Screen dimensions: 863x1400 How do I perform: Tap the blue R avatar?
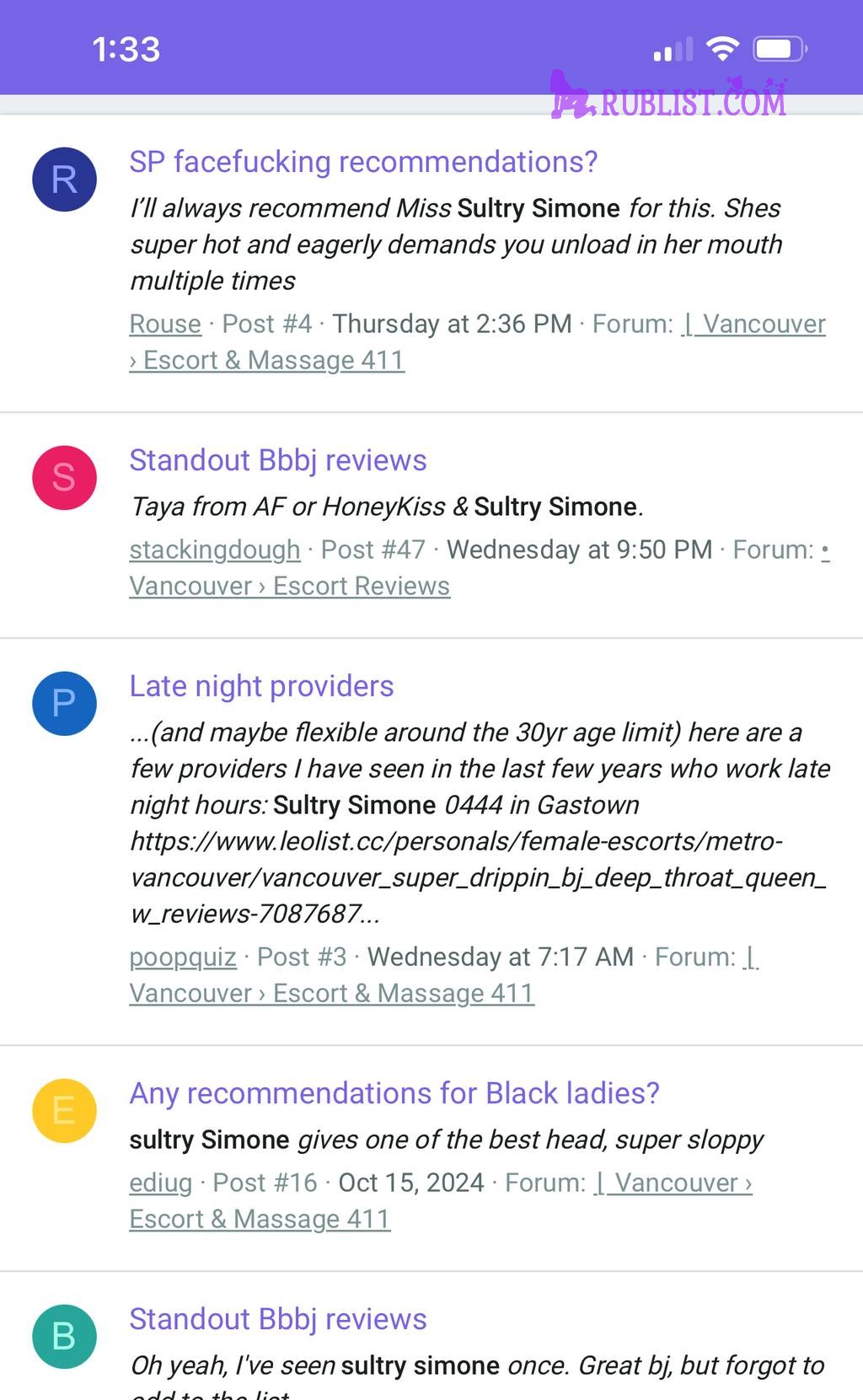click(64, 180)
